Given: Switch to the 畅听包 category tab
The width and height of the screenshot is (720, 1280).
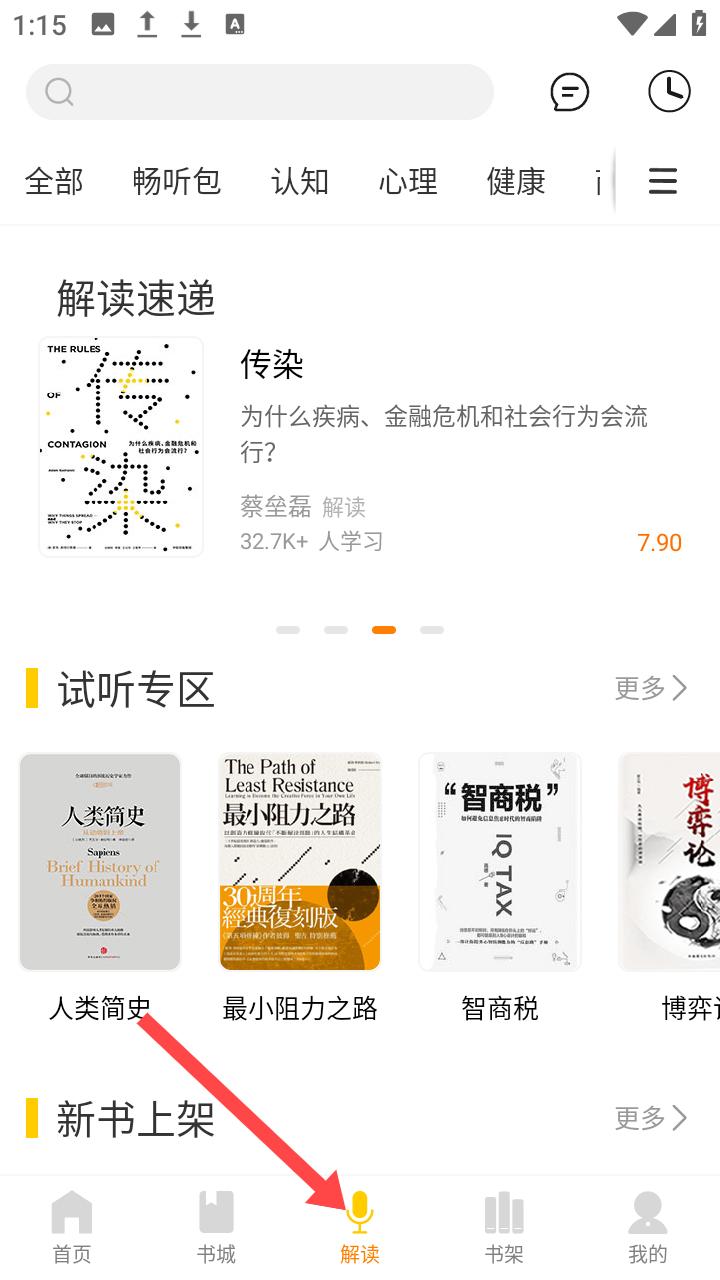Looking at the screenshot, I should tap(176, 181).
